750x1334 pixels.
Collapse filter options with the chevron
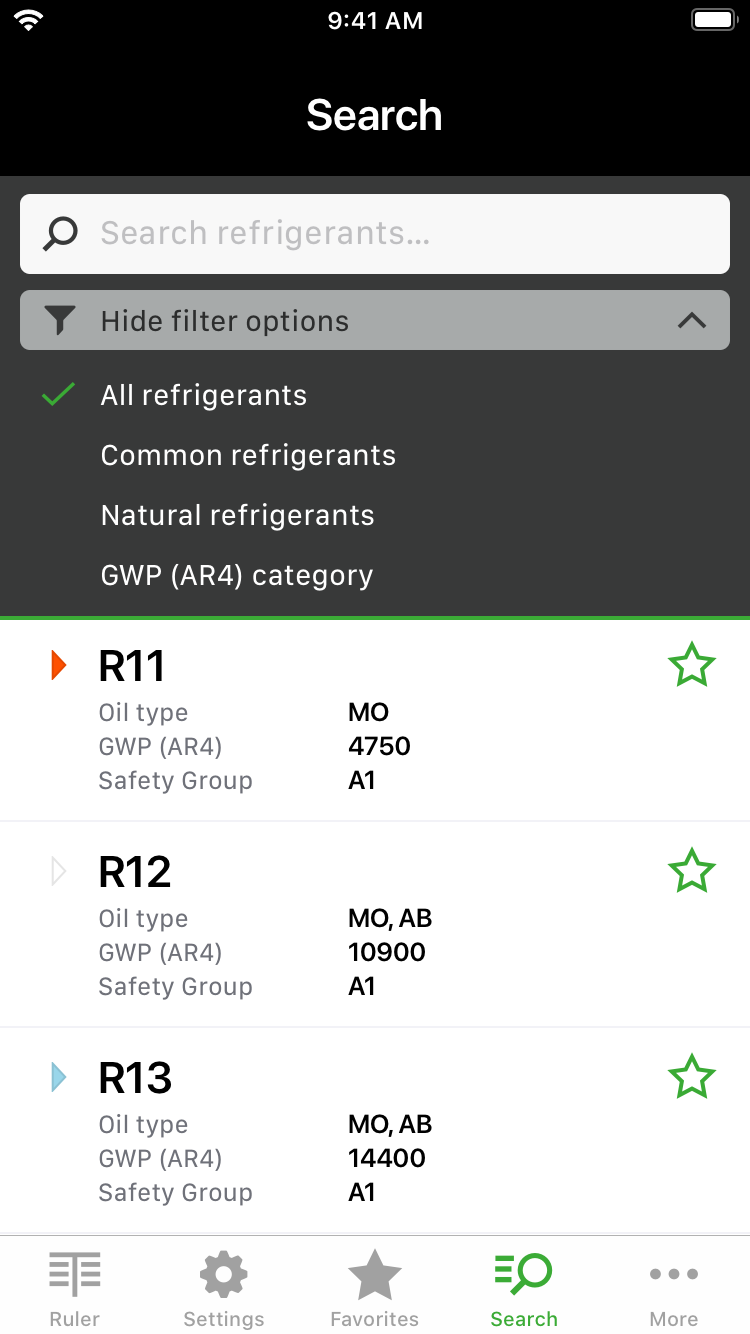click(691, 321)
